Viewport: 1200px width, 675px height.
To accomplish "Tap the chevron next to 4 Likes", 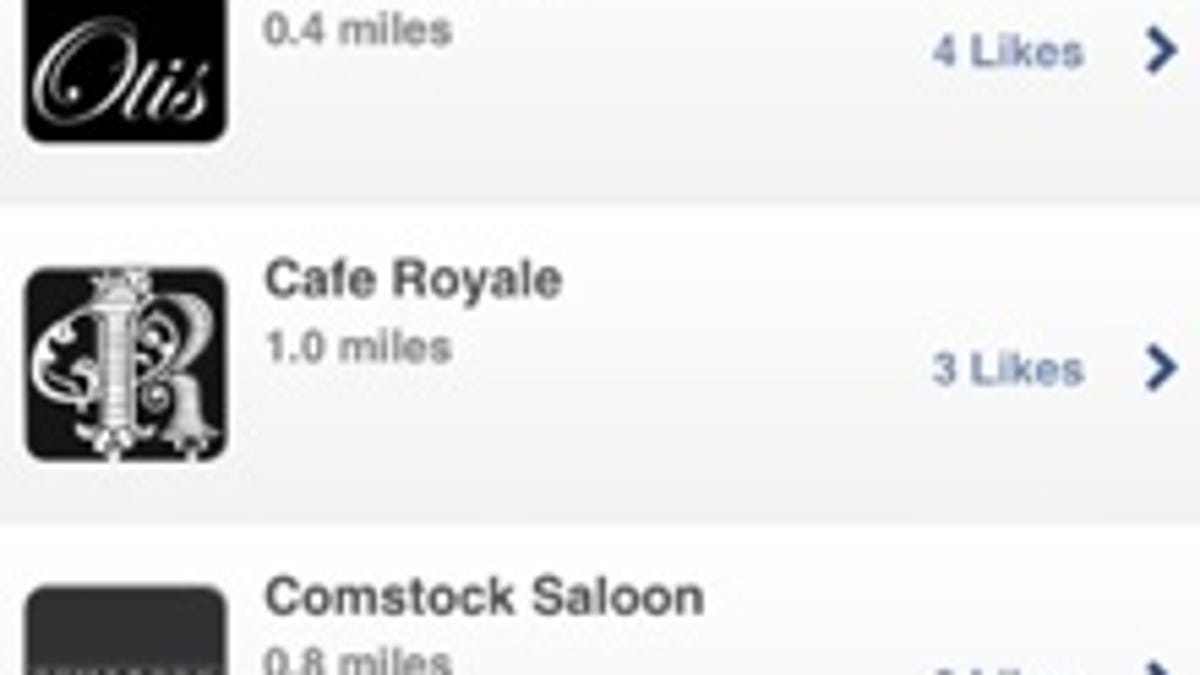I will click(x=1161, y=51).
